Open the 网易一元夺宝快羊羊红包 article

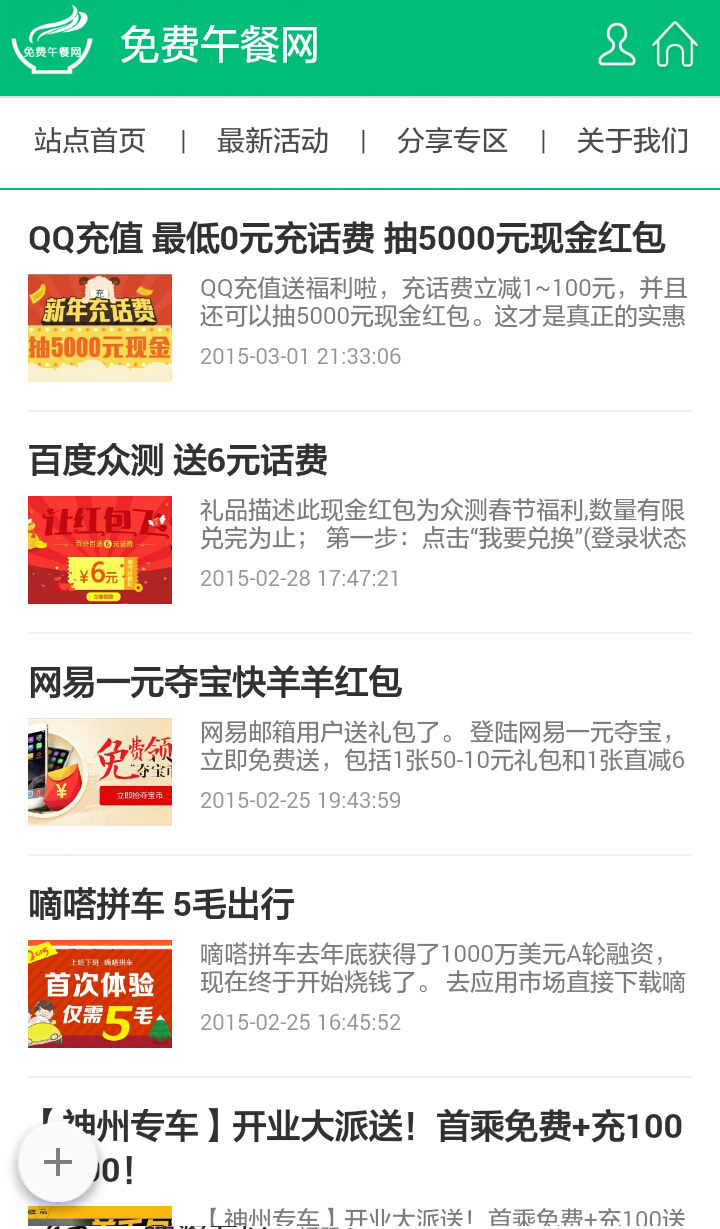coord(215,683)
